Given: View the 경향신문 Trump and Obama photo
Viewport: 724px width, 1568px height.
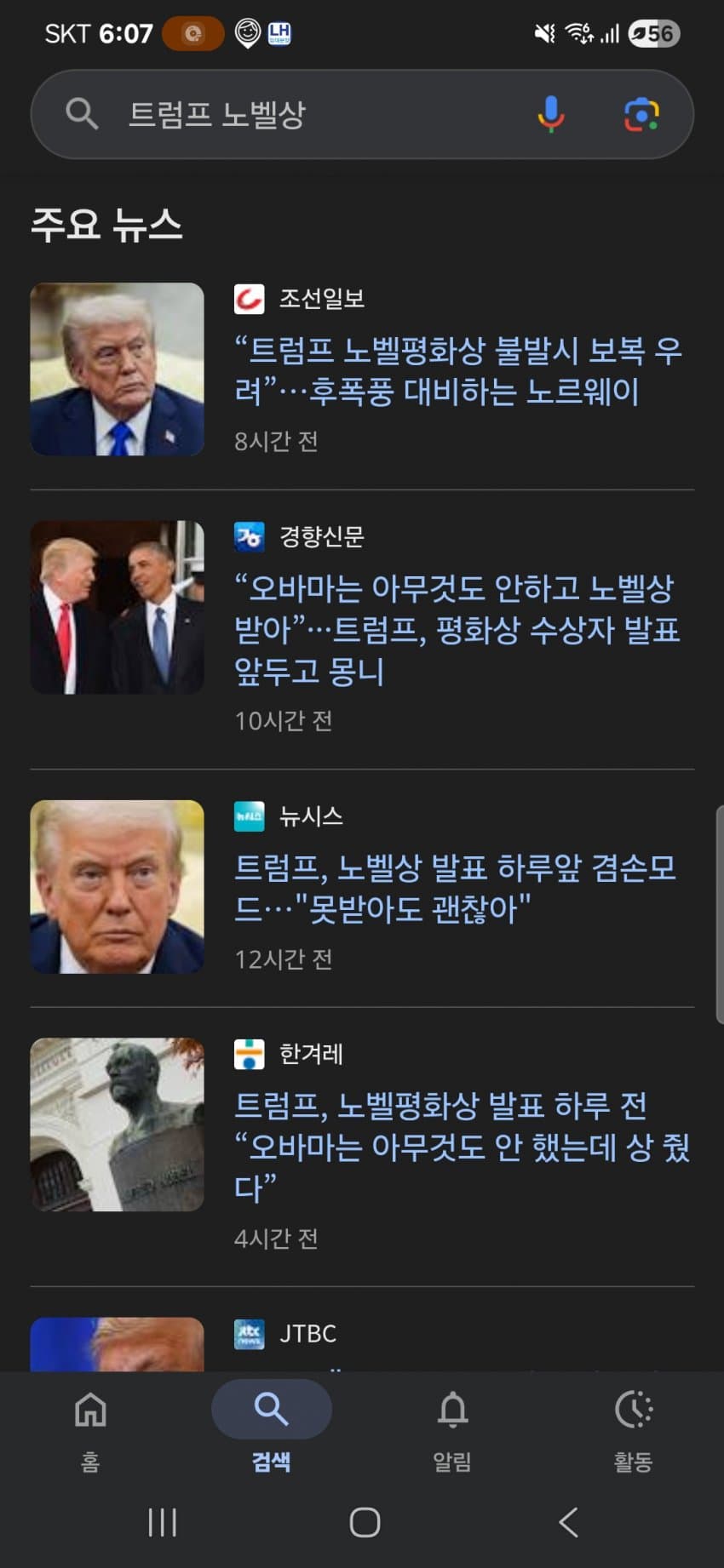Looking at the screenshot, I should tap(118, 607).
